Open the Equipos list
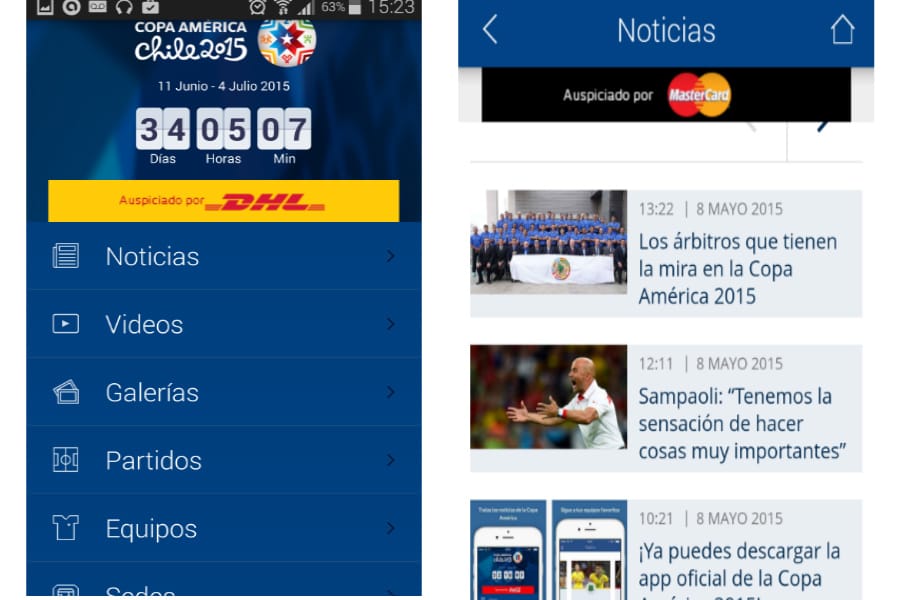900x600 pixels. 223,528
